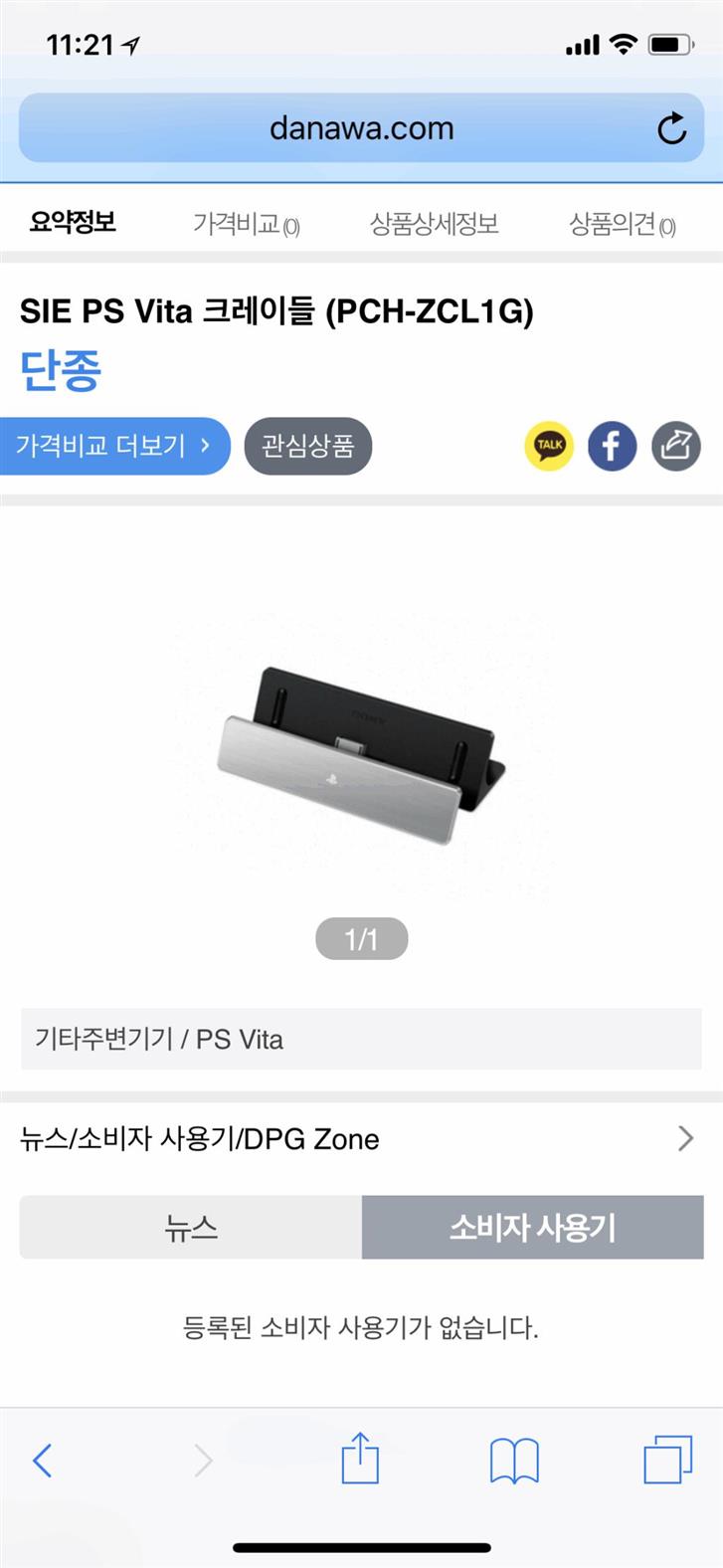This screenshot has height=1568, width=723.
Task: Open Safari bookmarks
Action: (x=514, y=1461)
